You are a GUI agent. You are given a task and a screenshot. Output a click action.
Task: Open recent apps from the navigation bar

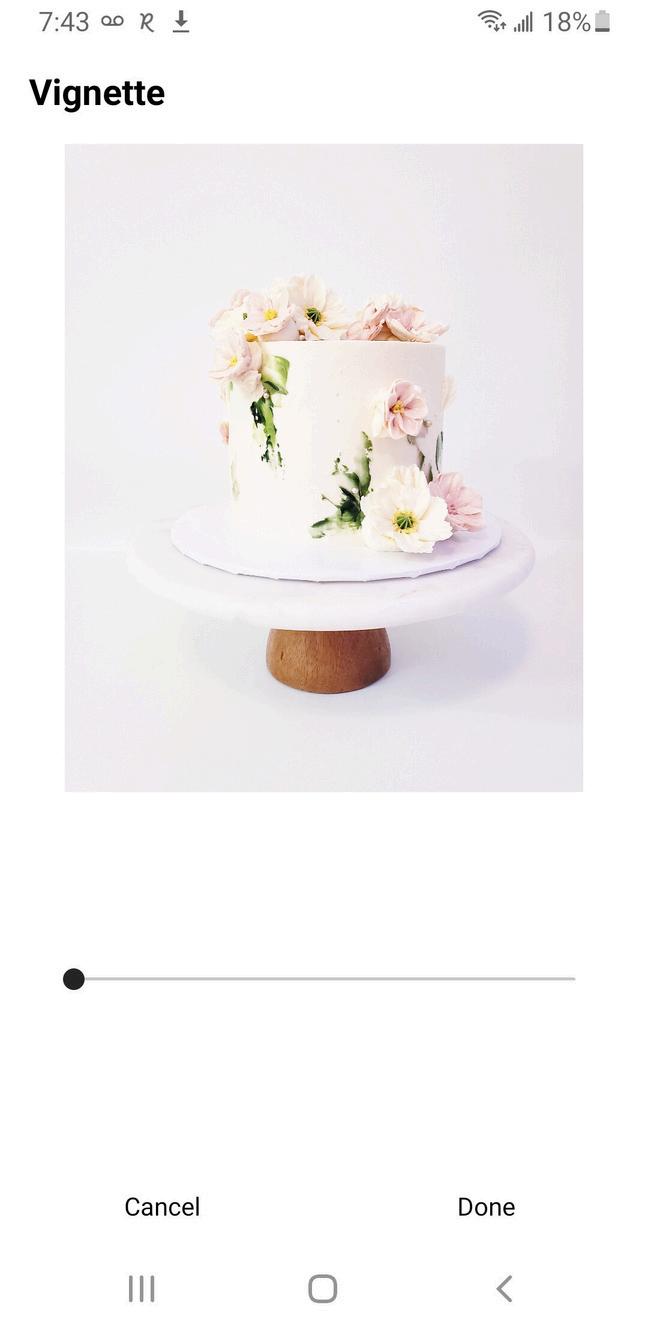point(141,1289)
